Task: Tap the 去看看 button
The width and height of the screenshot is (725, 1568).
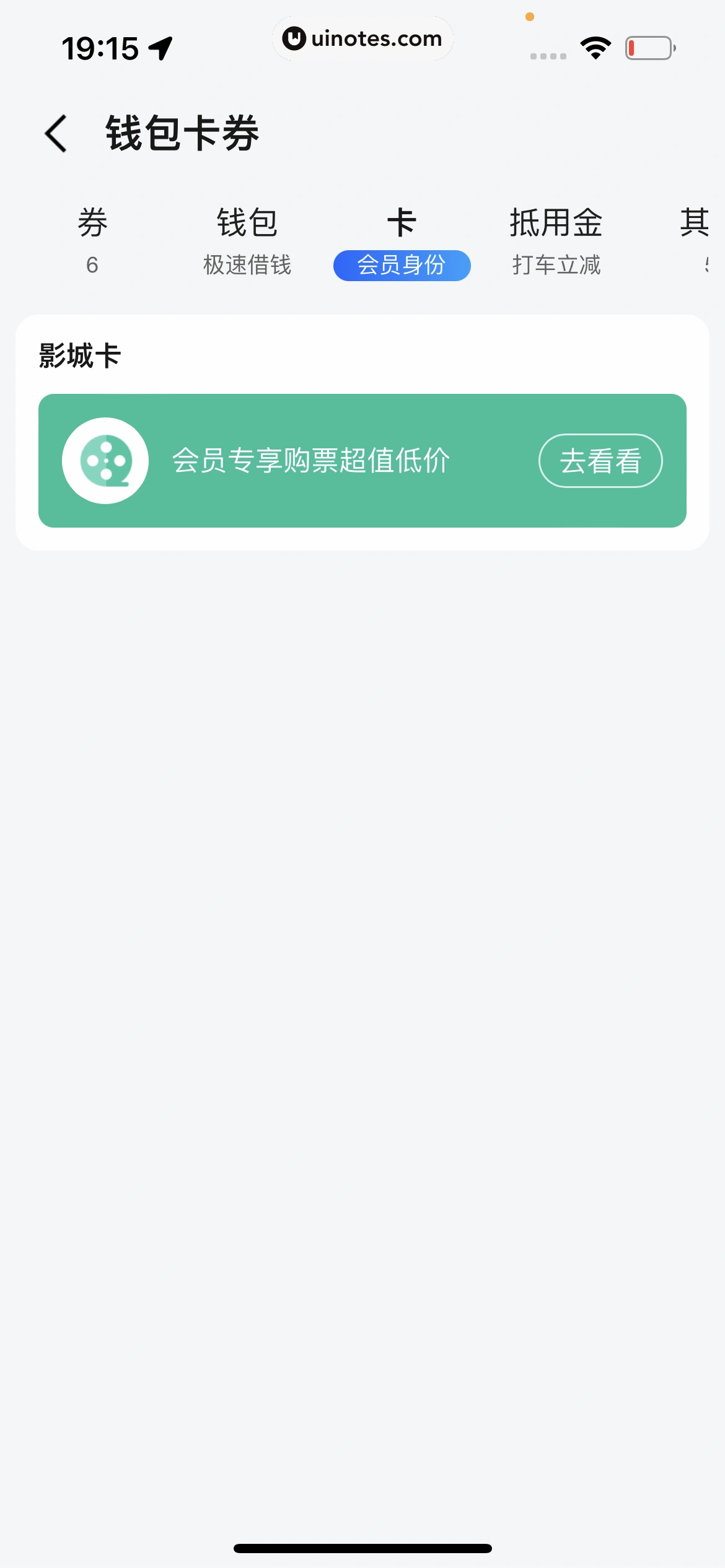Action: [600, 461]
